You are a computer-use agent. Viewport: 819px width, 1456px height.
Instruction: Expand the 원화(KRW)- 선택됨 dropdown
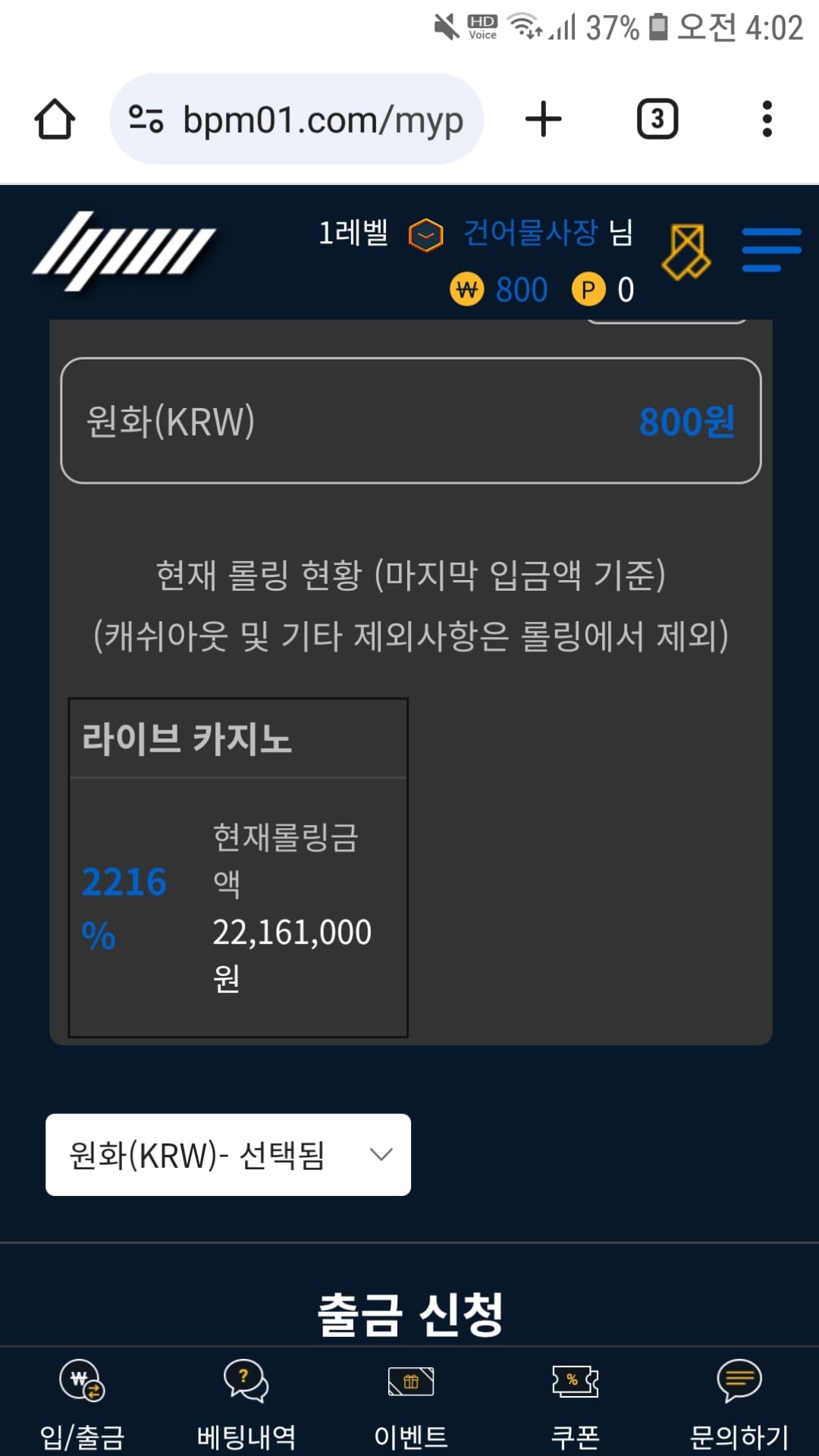[x=228, y=1155]
